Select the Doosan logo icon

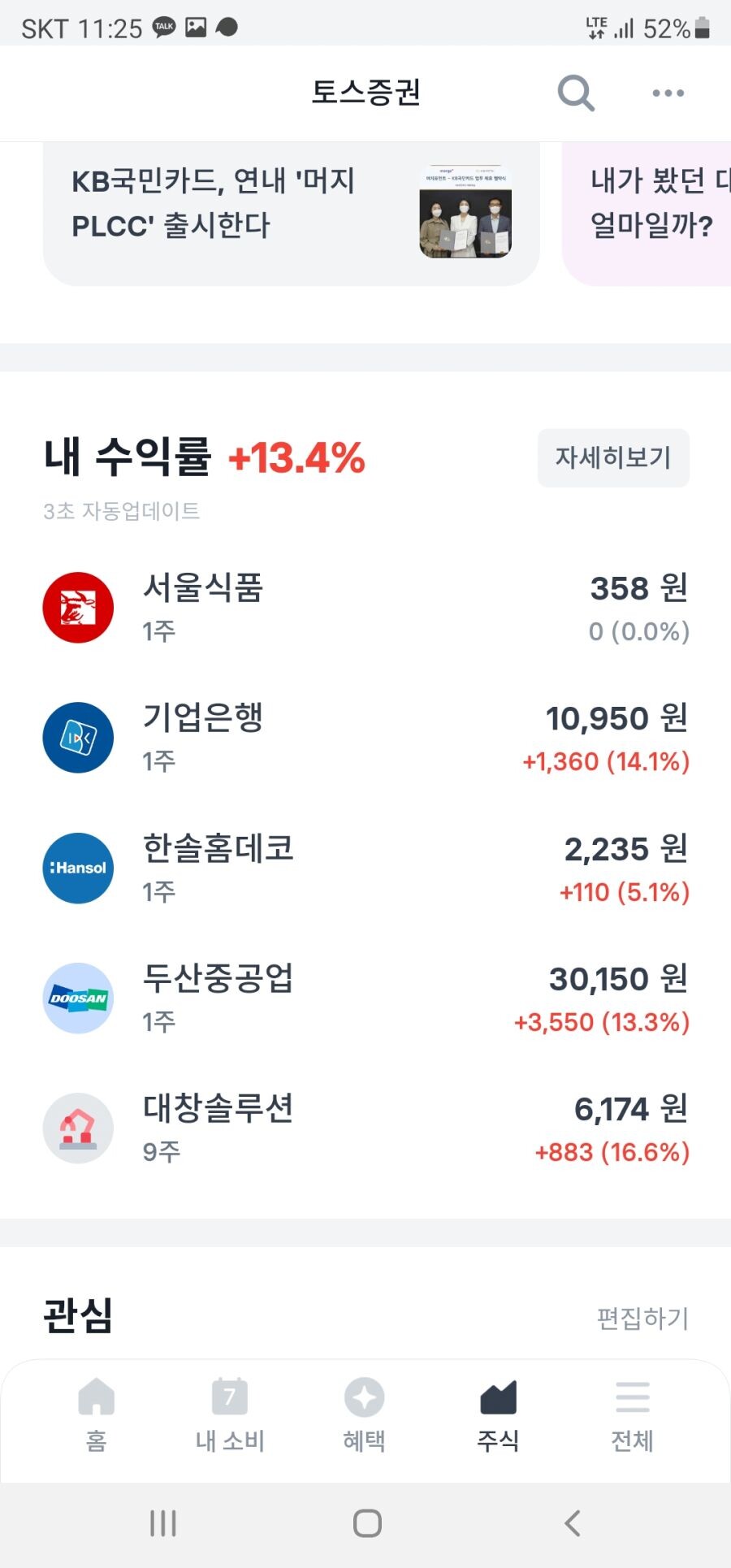78,998
